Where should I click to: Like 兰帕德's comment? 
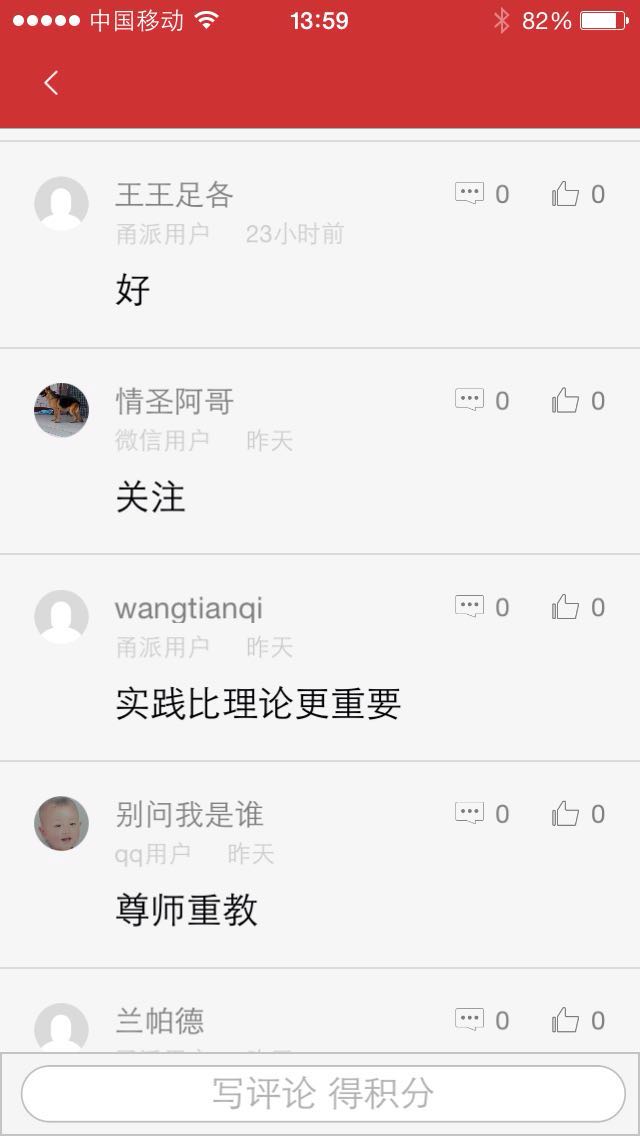[x=566, y=1021]
